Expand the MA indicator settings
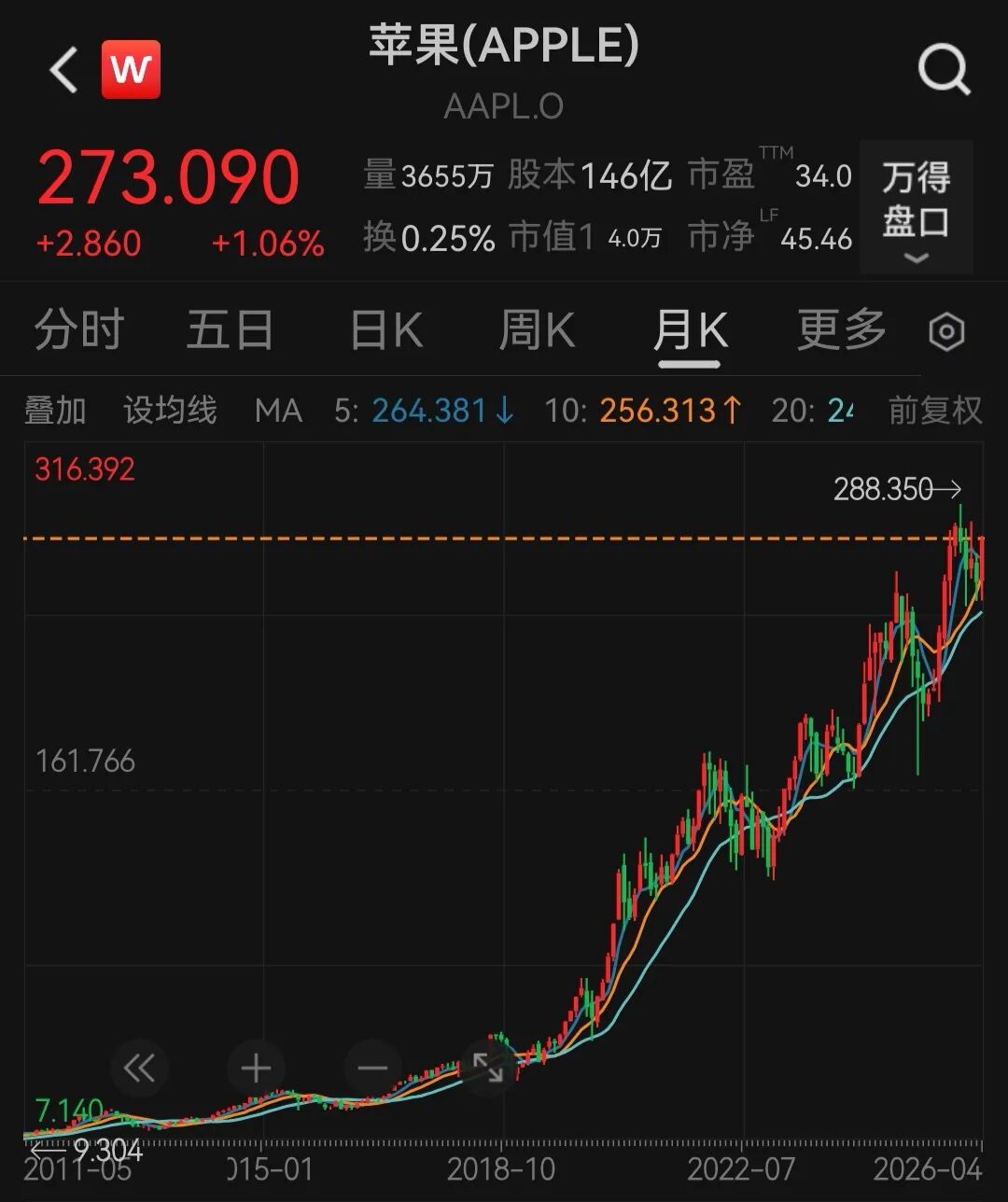 [279, 410]
